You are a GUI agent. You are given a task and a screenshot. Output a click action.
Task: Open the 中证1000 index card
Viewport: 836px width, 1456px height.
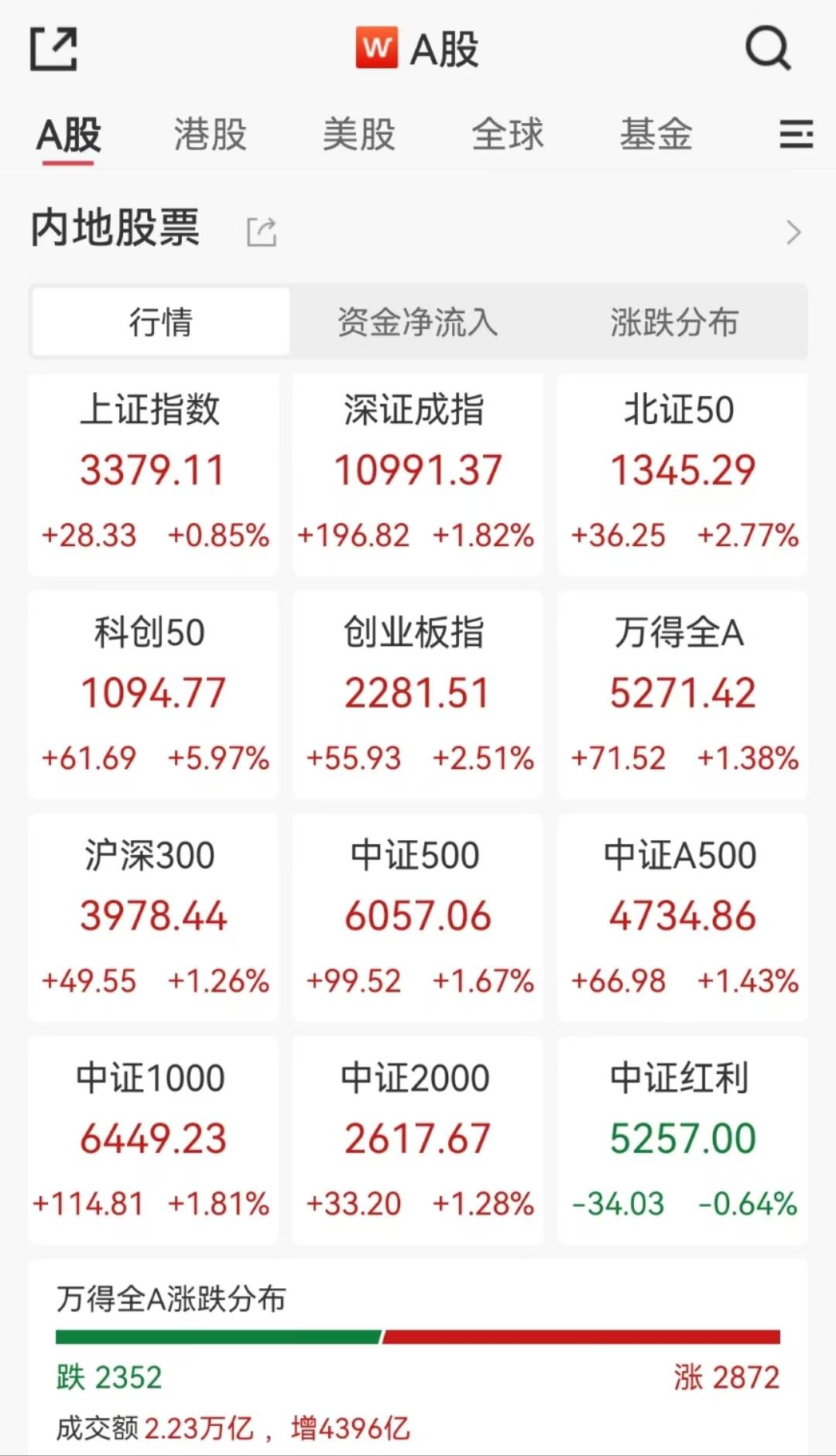point(153,1140)
